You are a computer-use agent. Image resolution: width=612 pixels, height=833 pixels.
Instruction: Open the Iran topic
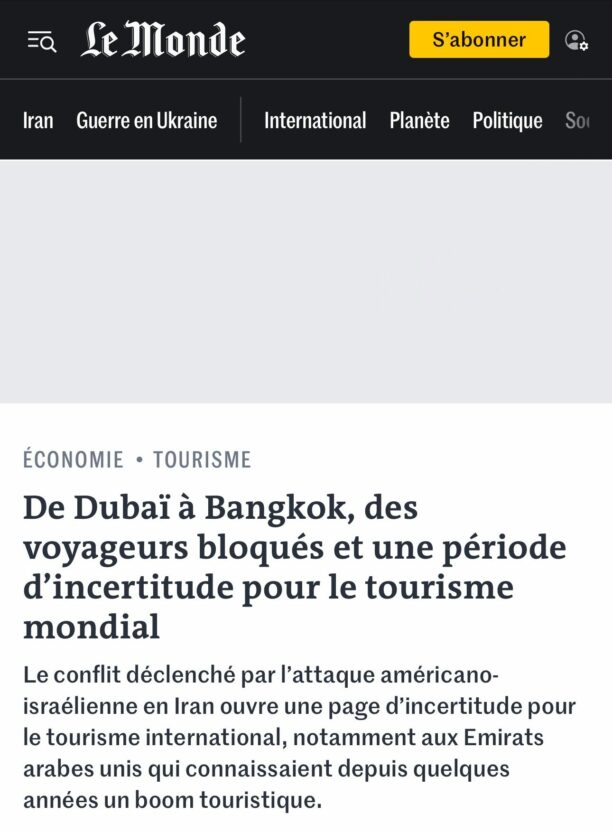(x=38, y=121)
